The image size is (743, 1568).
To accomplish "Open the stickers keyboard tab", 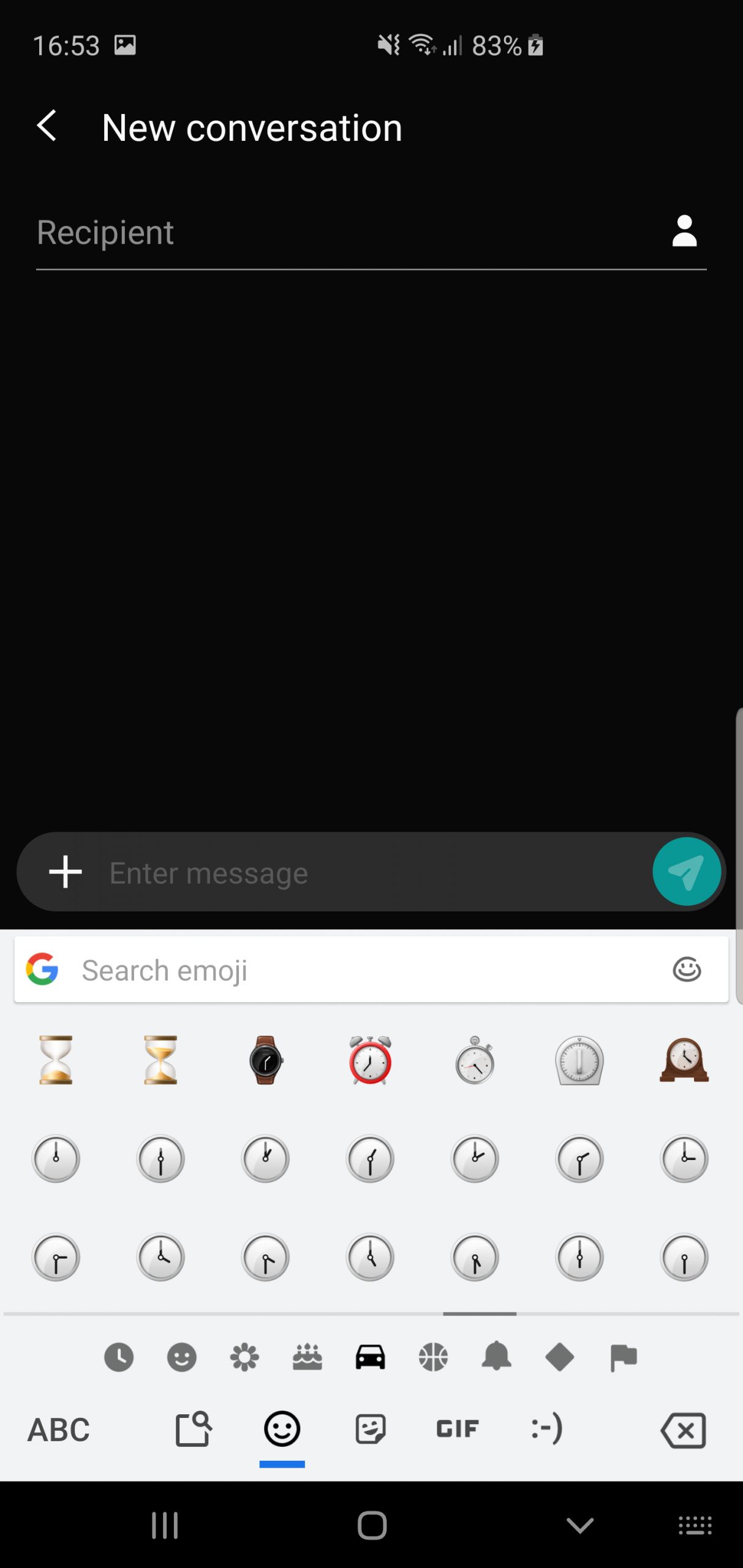I will tap(371, 1430).
